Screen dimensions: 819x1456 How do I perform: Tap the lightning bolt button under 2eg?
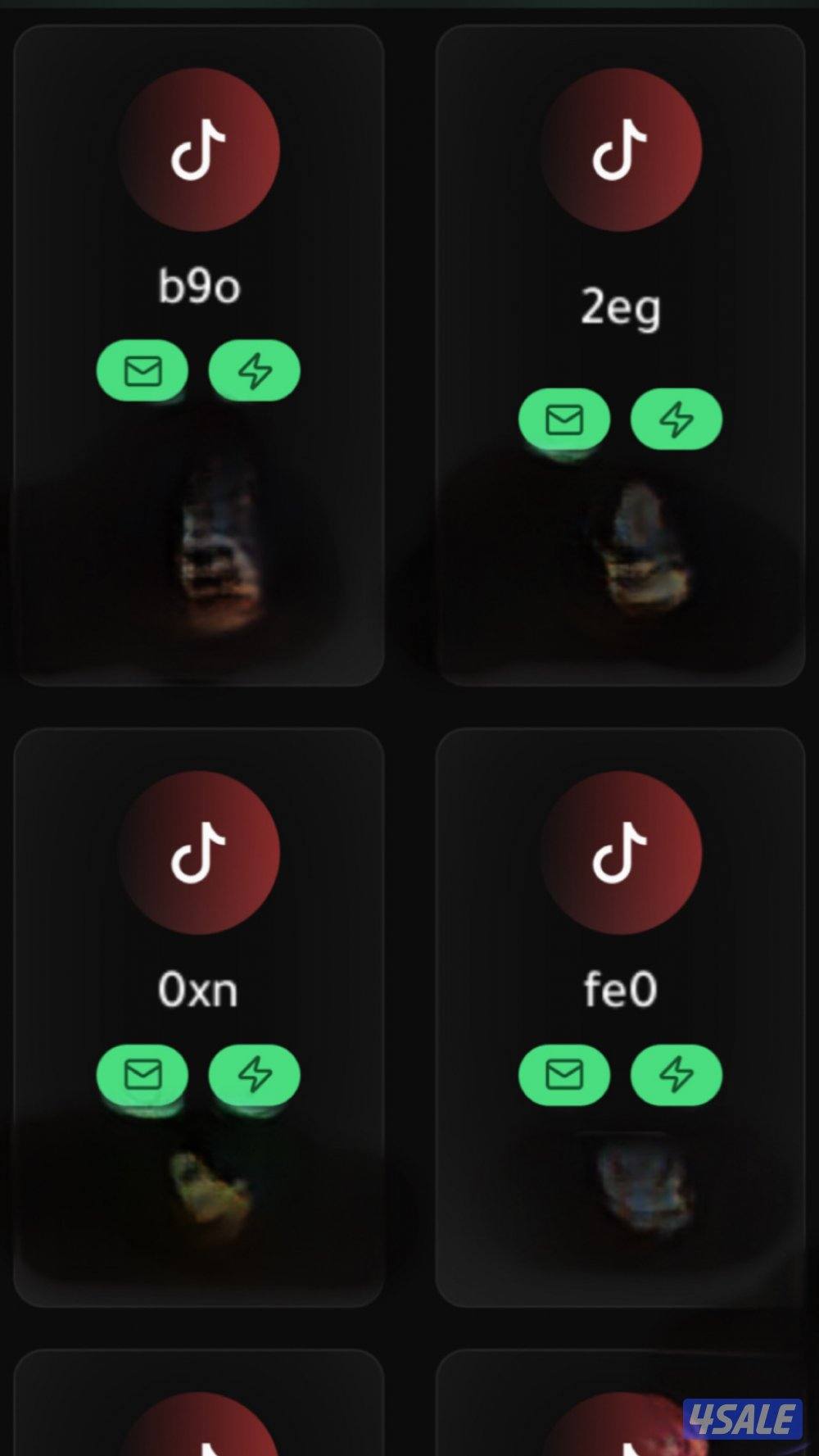[676, 420]
